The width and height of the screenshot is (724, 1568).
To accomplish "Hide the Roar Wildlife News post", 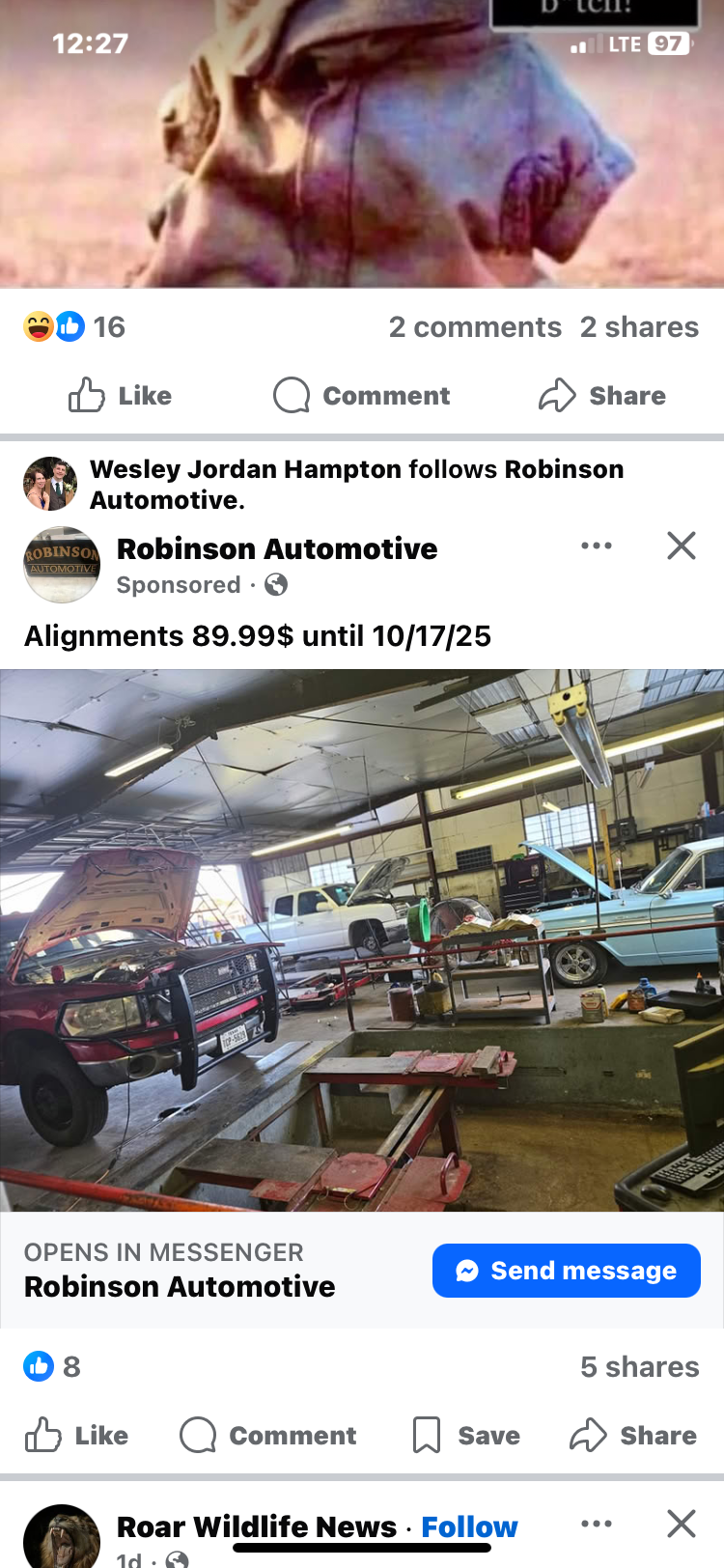I will click(x=682, y=1524).
